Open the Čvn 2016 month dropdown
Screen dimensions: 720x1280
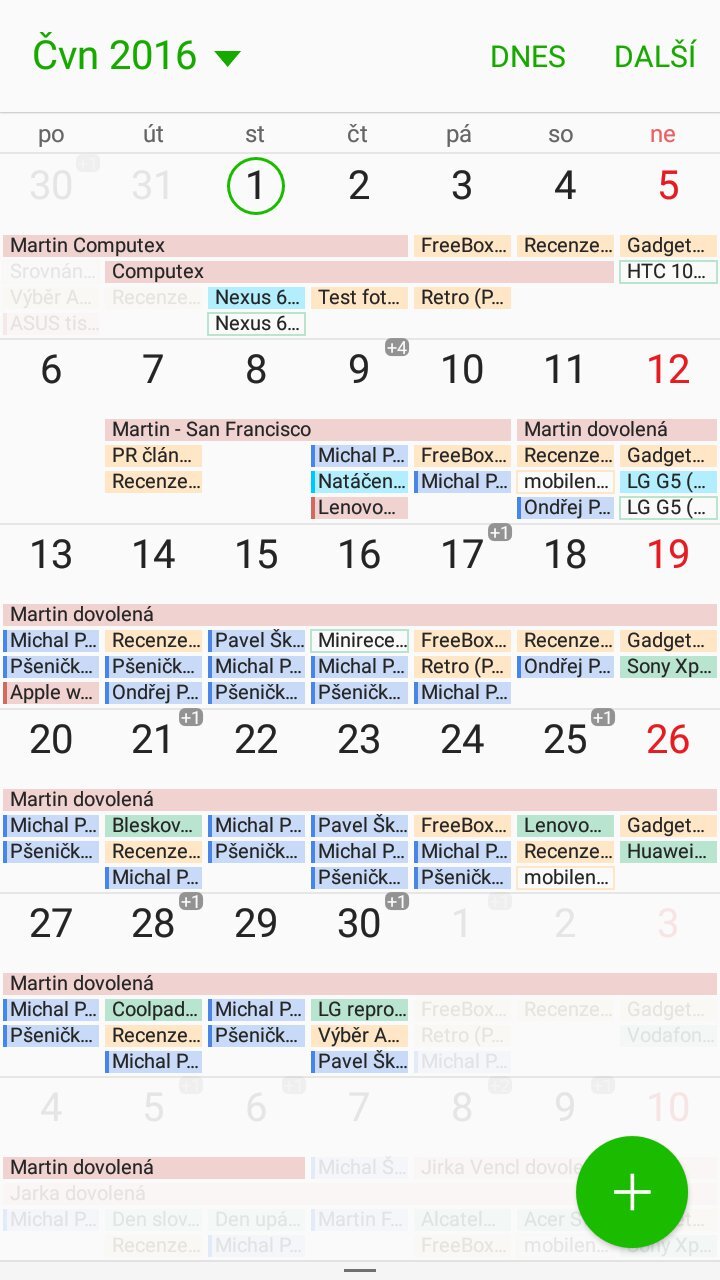(x=138, y=56)
